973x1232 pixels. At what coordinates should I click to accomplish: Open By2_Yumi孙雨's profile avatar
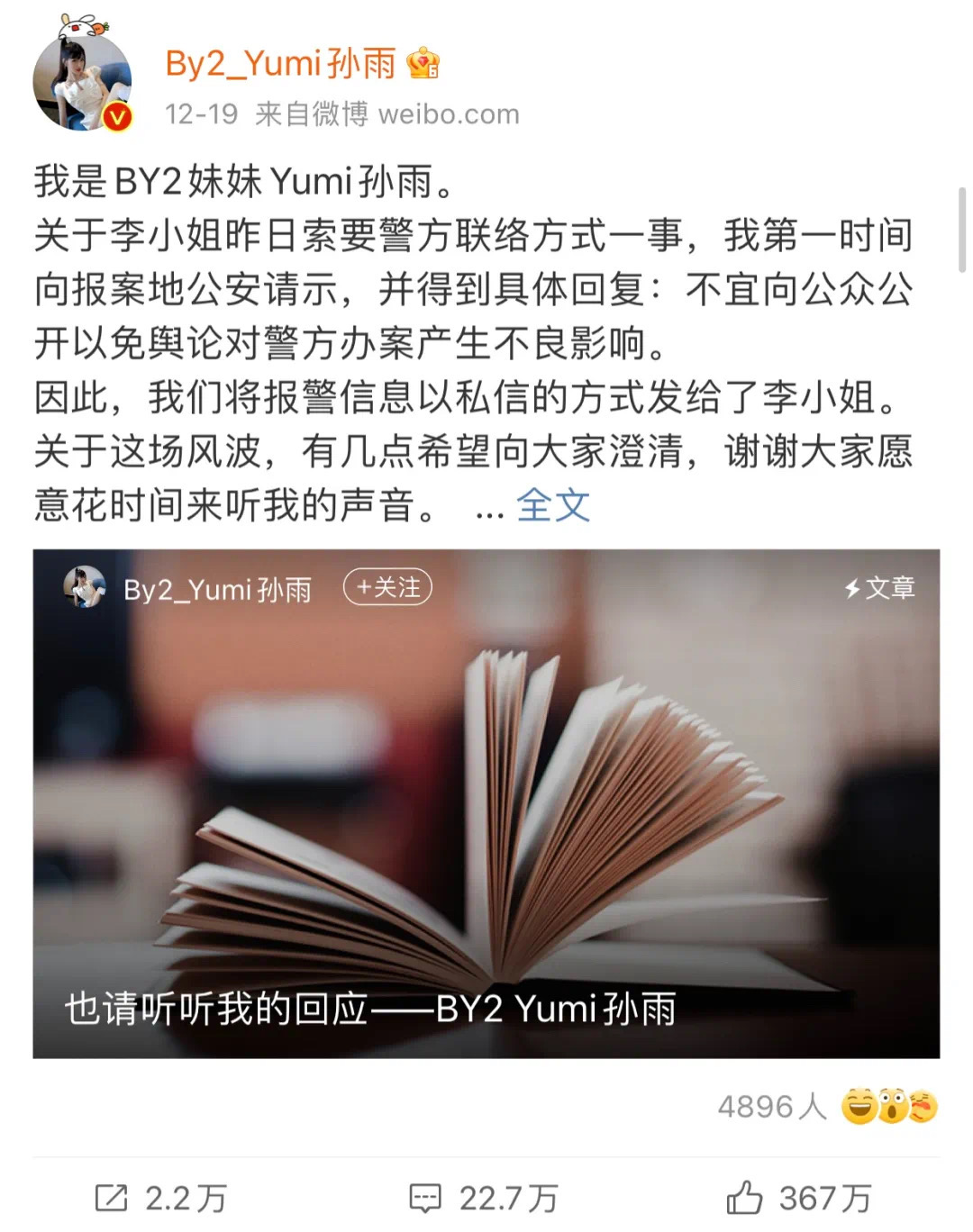[x=82, y=82]
